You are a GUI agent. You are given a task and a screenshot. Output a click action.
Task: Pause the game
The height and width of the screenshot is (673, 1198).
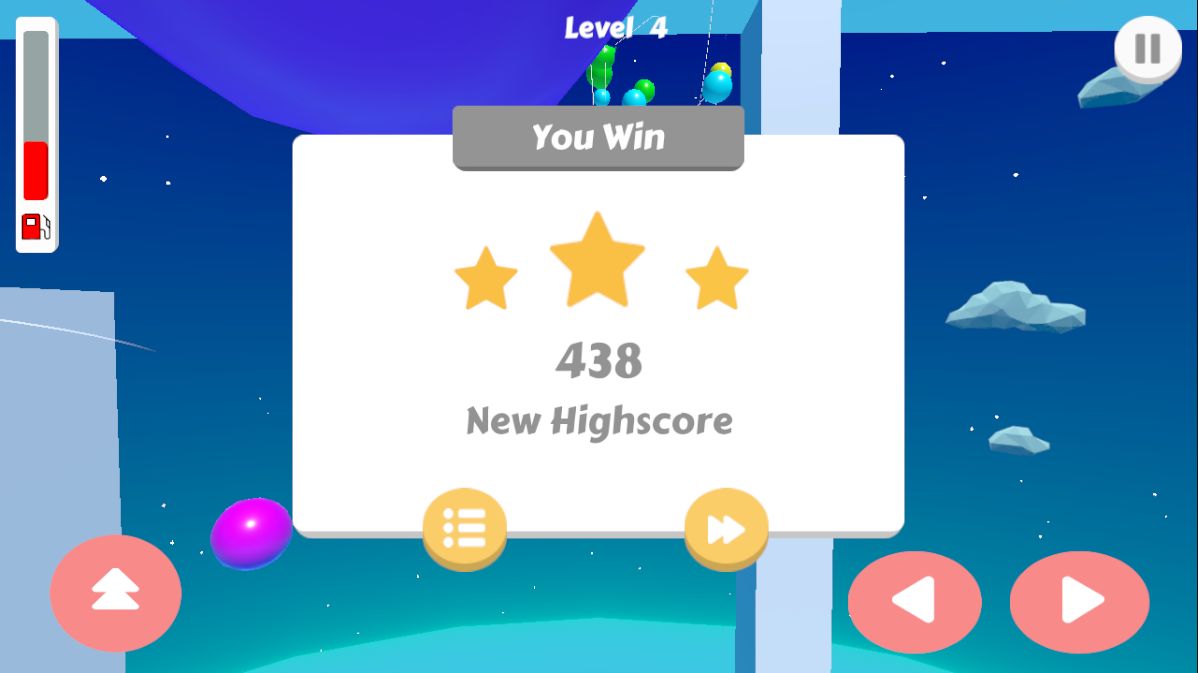click(x=1148, y=49)
